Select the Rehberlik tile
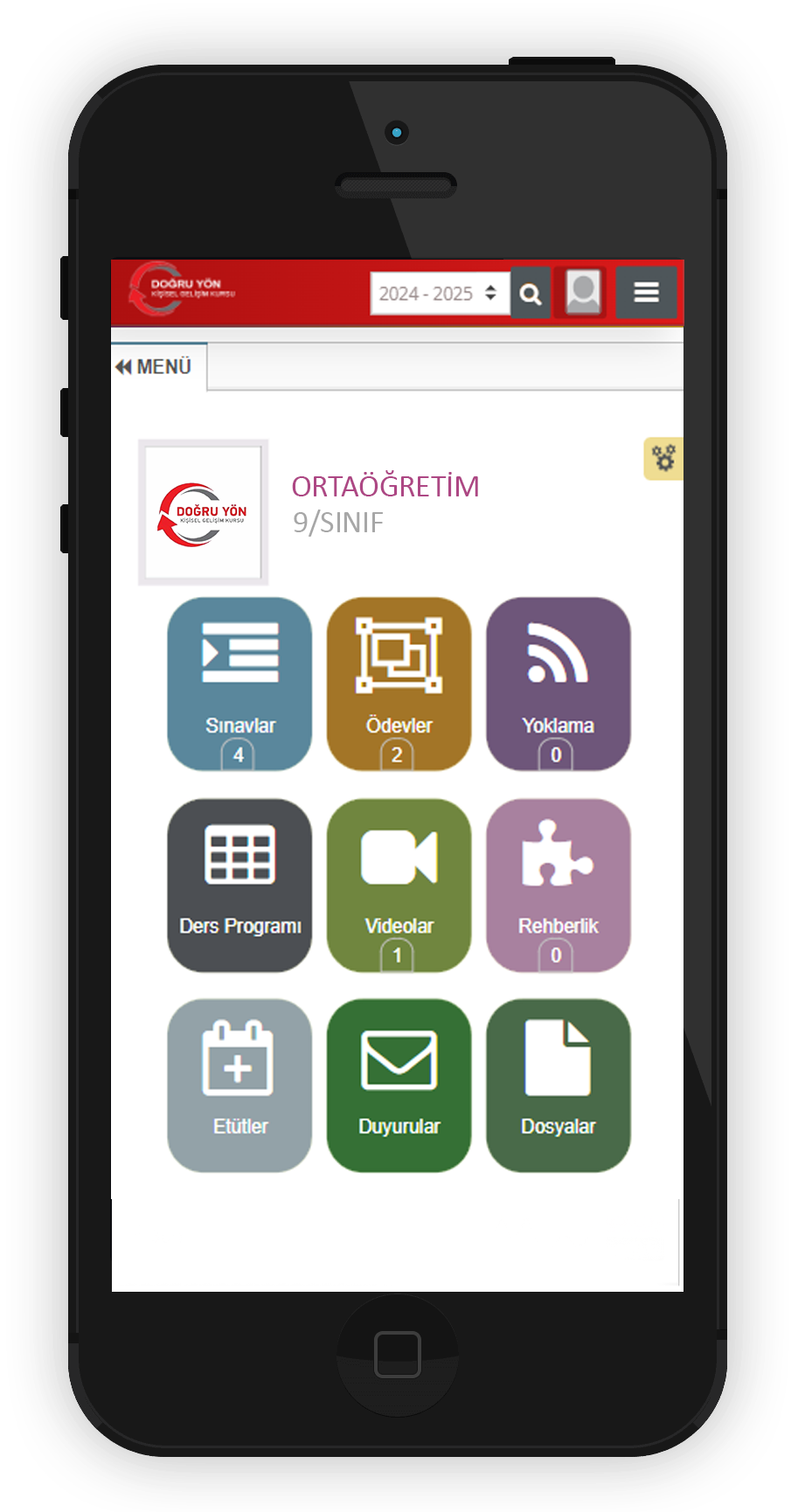Image resolution: width=798 pixels, height=1512 pixels. tap(558, 884)
